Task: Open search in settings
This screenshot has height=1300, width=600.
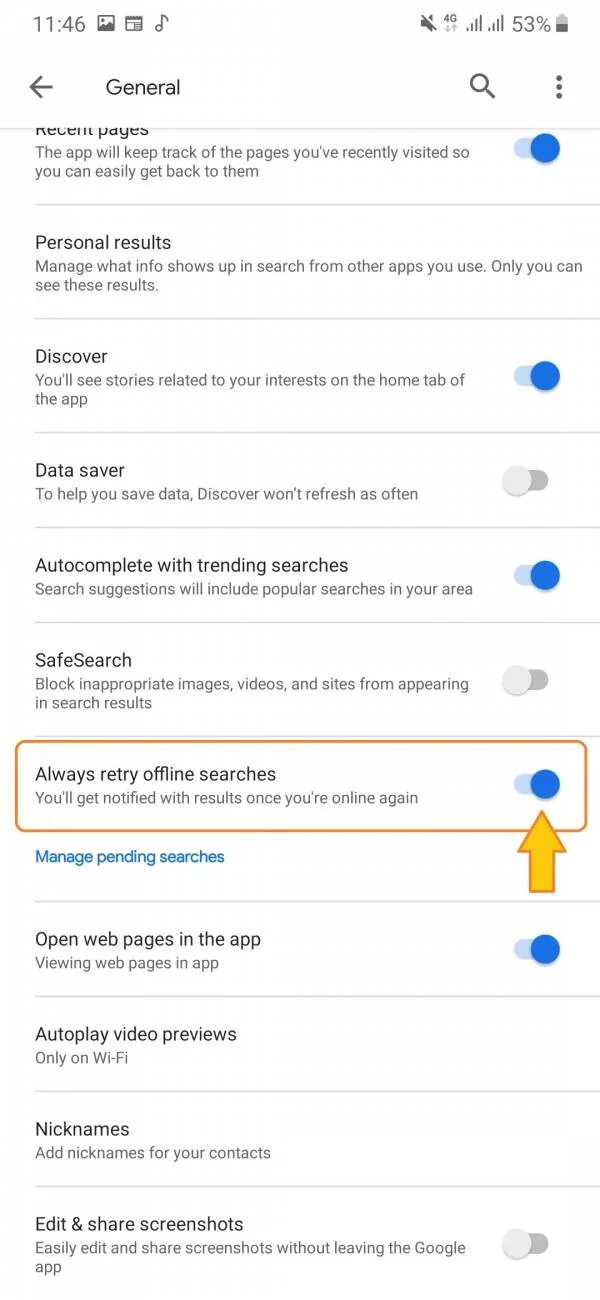Action: click(x=482, y=87)
